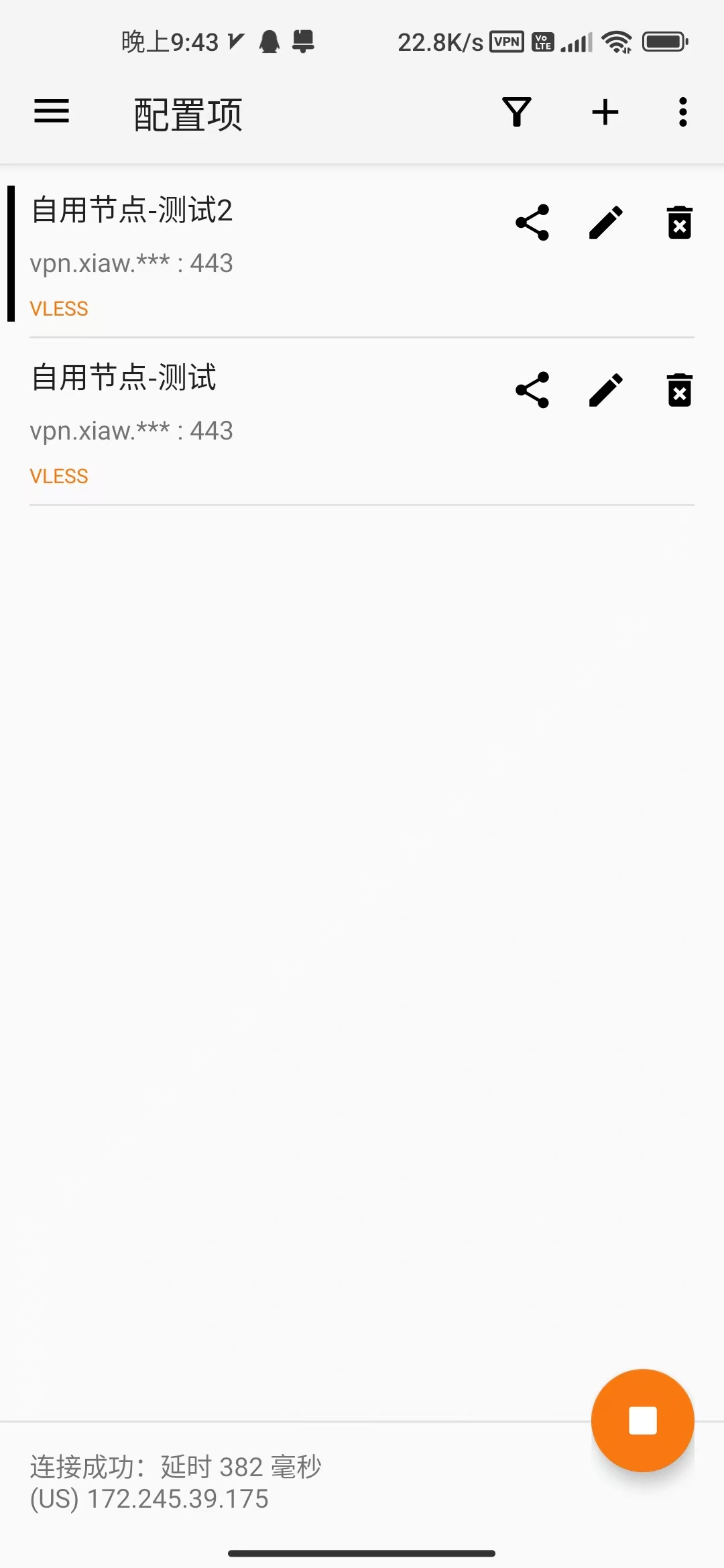Tap the plus icon to add a config
The height and width of the screenshot is (1568, 724).
coord(604,112)
